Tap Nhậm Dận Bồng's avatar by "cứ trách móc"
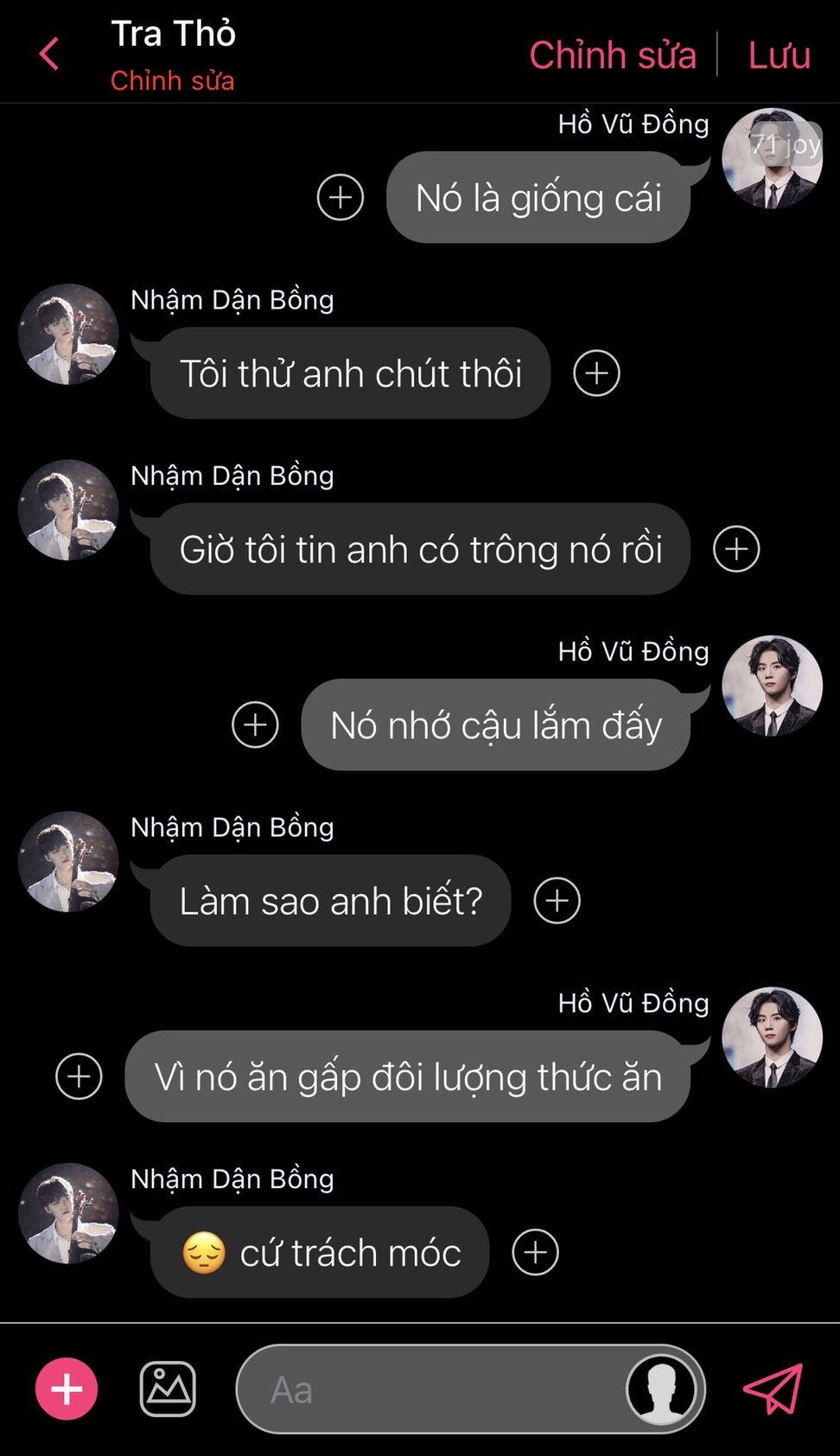 tap(68, 1213)
